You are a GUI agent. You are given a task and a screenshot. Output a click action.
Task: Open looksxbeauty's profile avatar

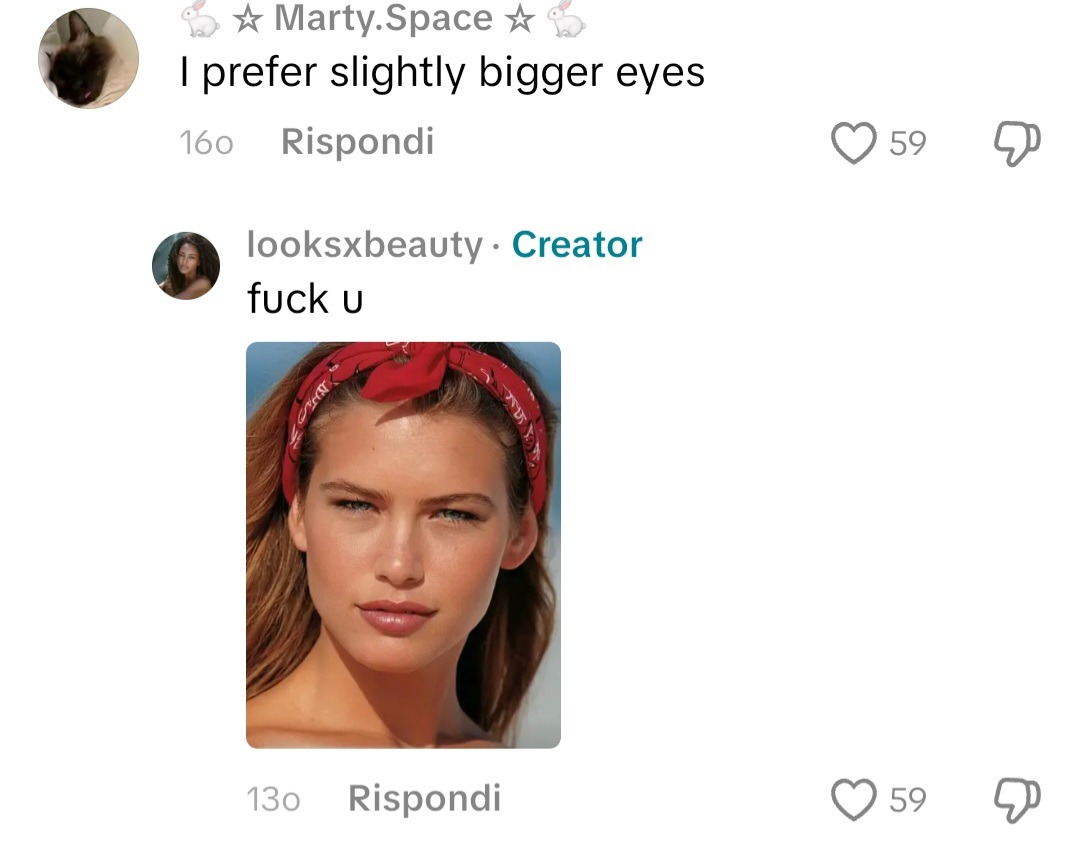click(185, 266)
